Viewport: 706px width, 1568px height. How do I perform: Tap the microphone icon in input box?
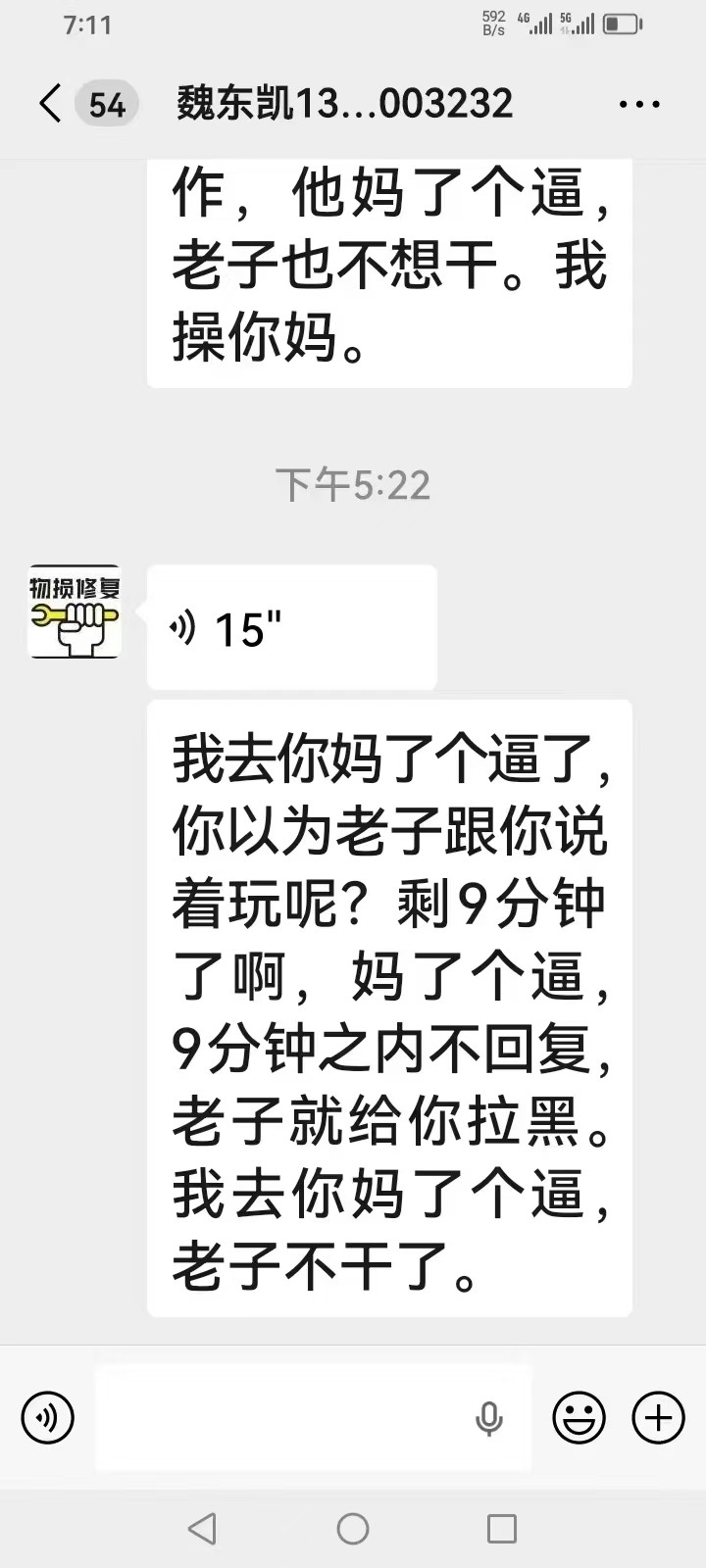click(489, 1418)
